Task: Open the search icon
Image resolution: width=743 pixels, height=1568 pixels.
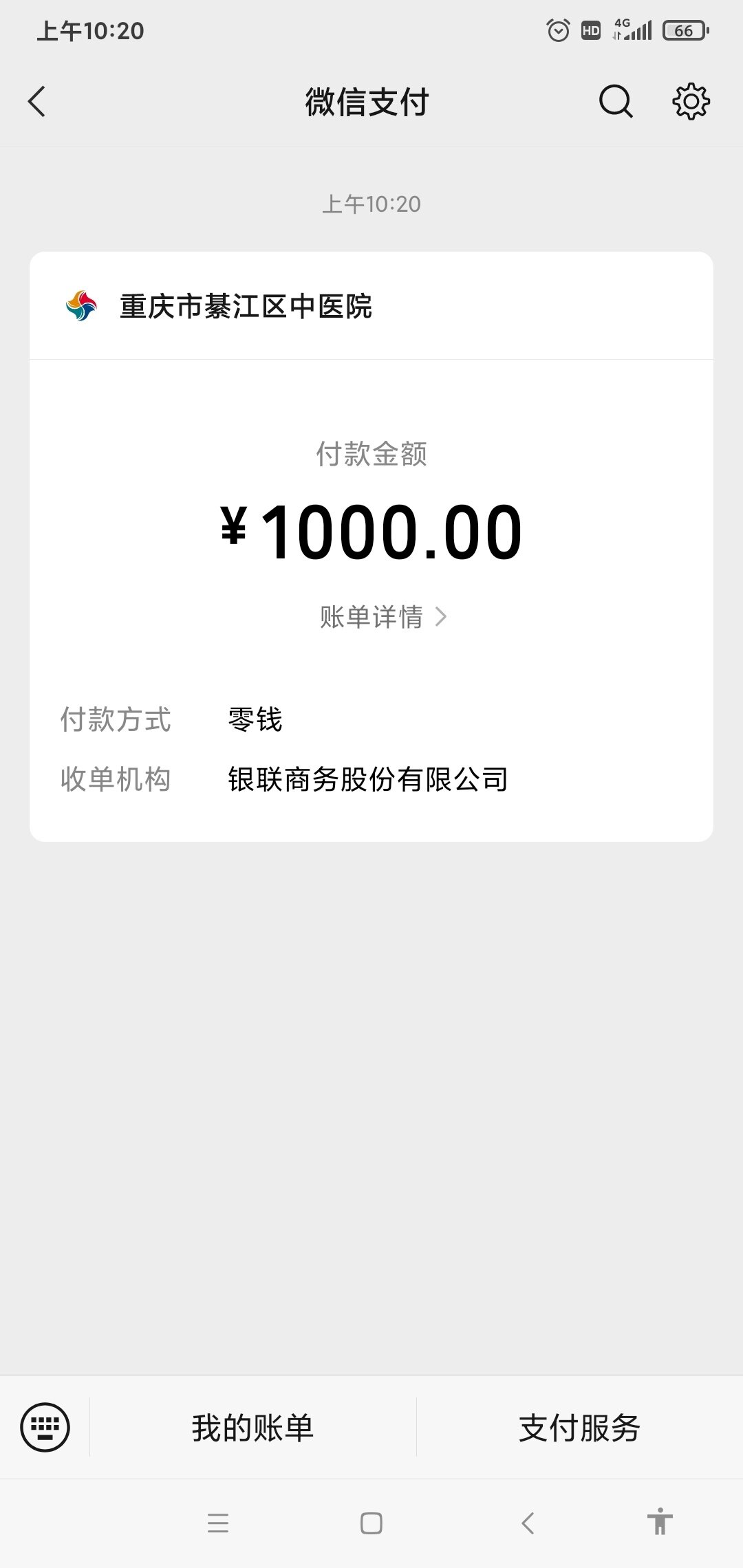Action: 615,102
